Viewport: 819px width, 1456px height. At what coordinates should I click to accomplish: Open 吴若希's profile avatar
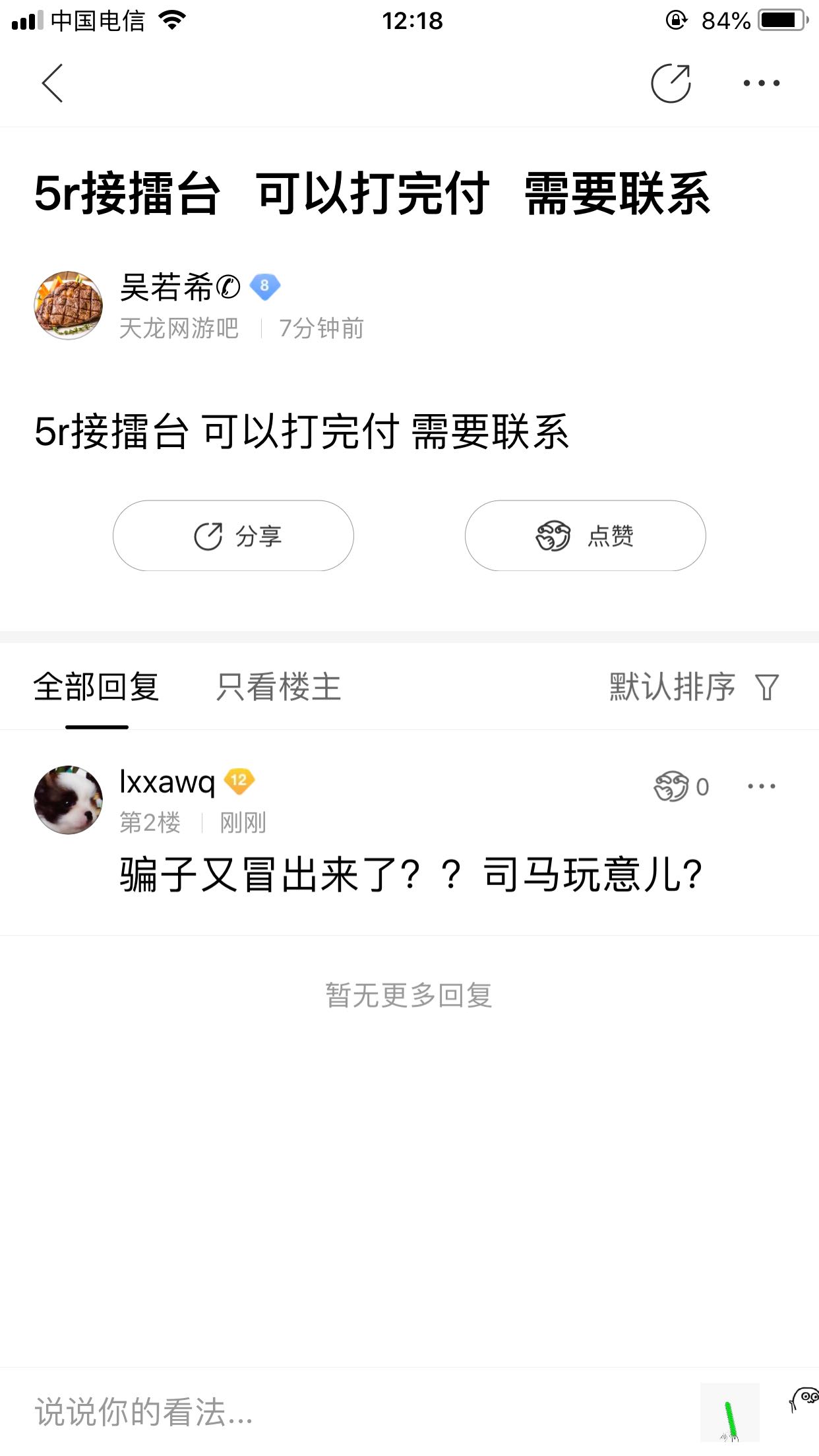(x=69, y=305)
